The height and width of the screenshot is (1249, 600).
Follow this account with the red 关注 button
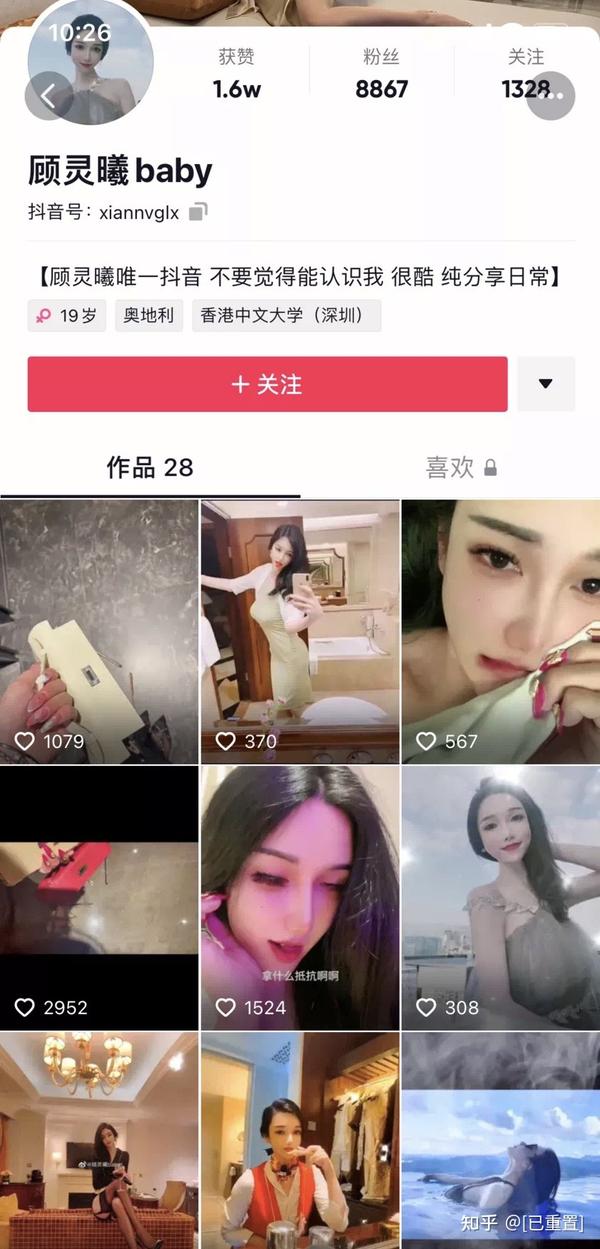pyautogui.click(x=267, y=384)
